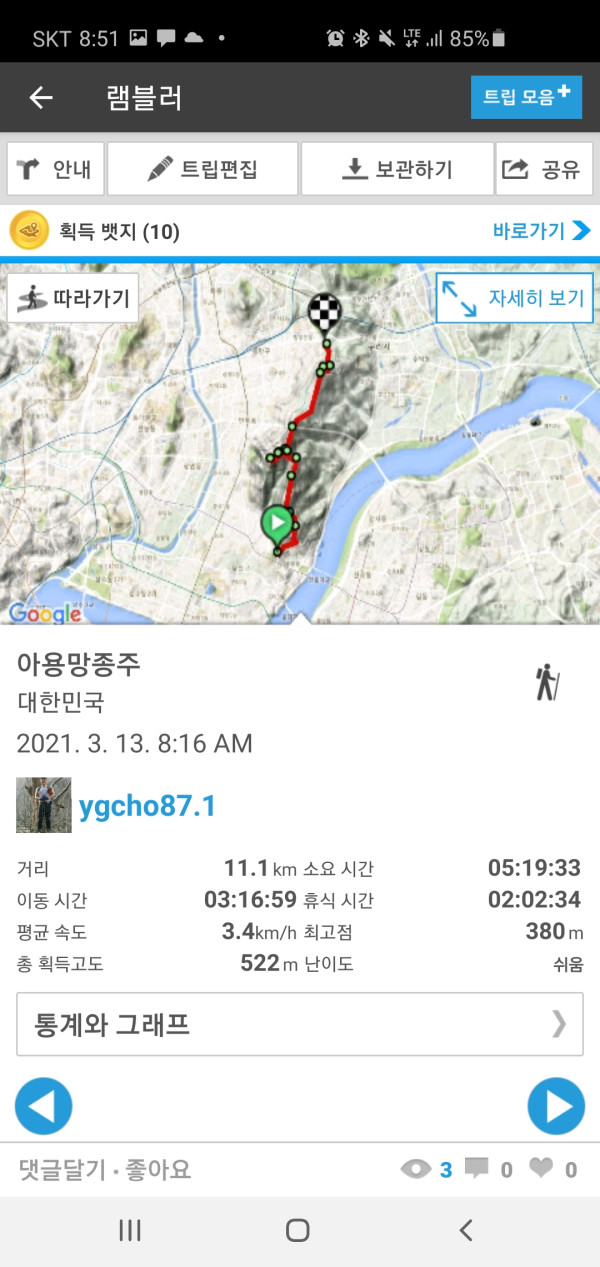
Task: Expand the map with 자세히 보기
Action: [514, 298]
